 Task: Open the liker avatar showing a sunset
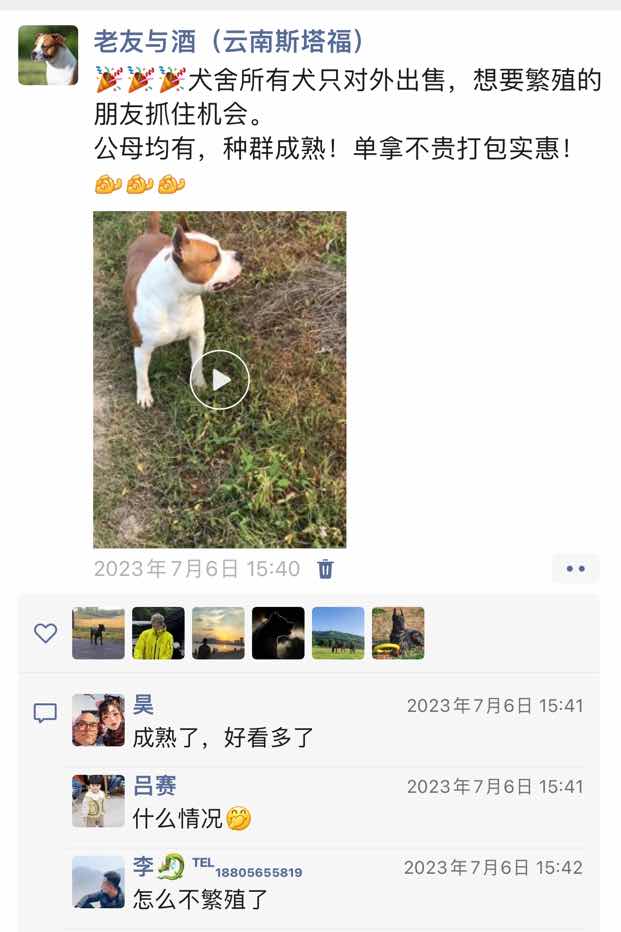coord(218,633)
